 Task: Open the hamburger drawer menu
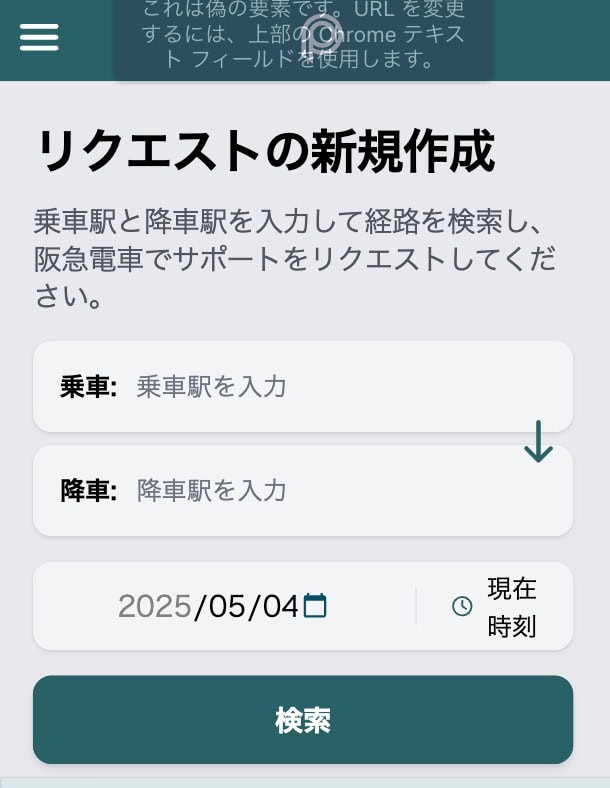[x=39, y=37]
